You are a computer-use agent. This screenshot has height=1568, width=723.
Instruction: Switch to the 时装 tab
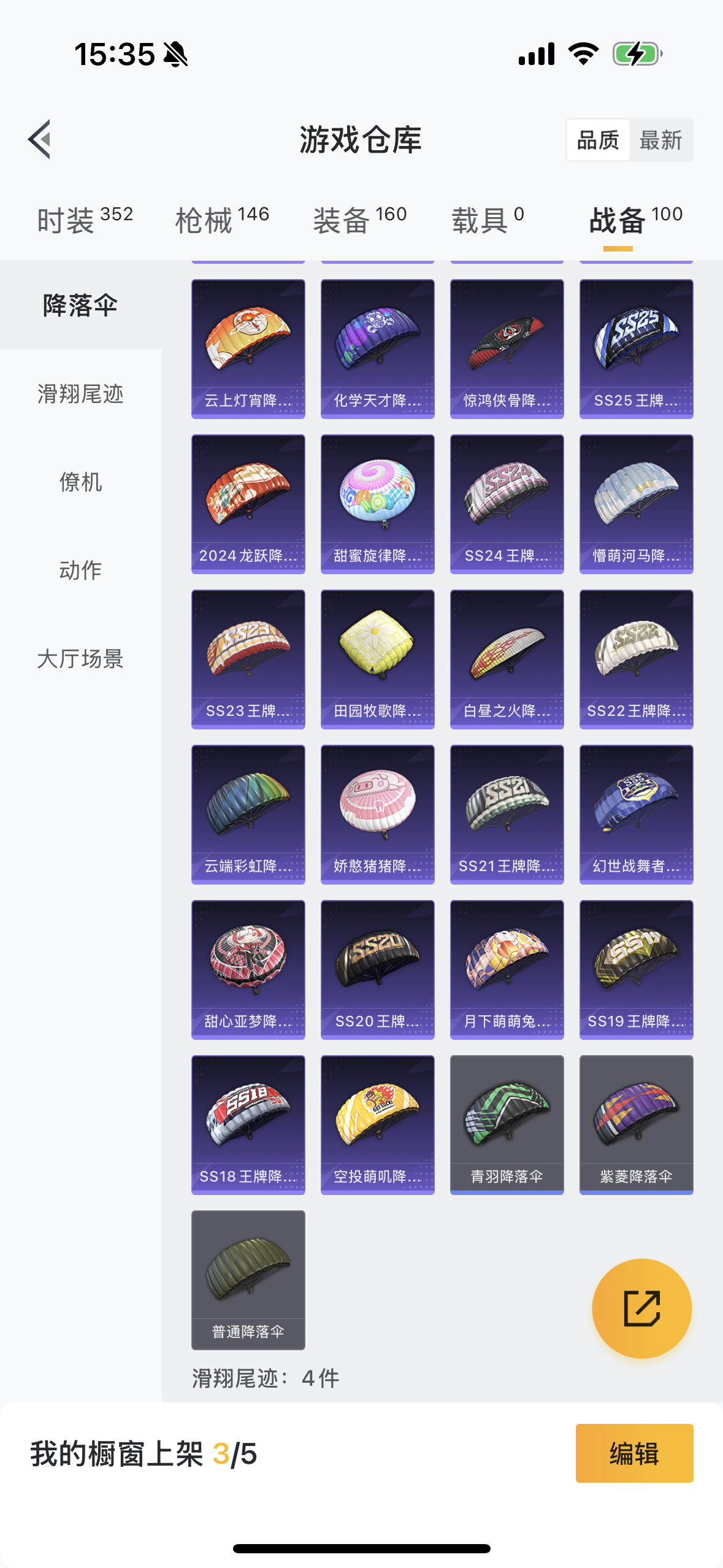click(x=85, y=220)
